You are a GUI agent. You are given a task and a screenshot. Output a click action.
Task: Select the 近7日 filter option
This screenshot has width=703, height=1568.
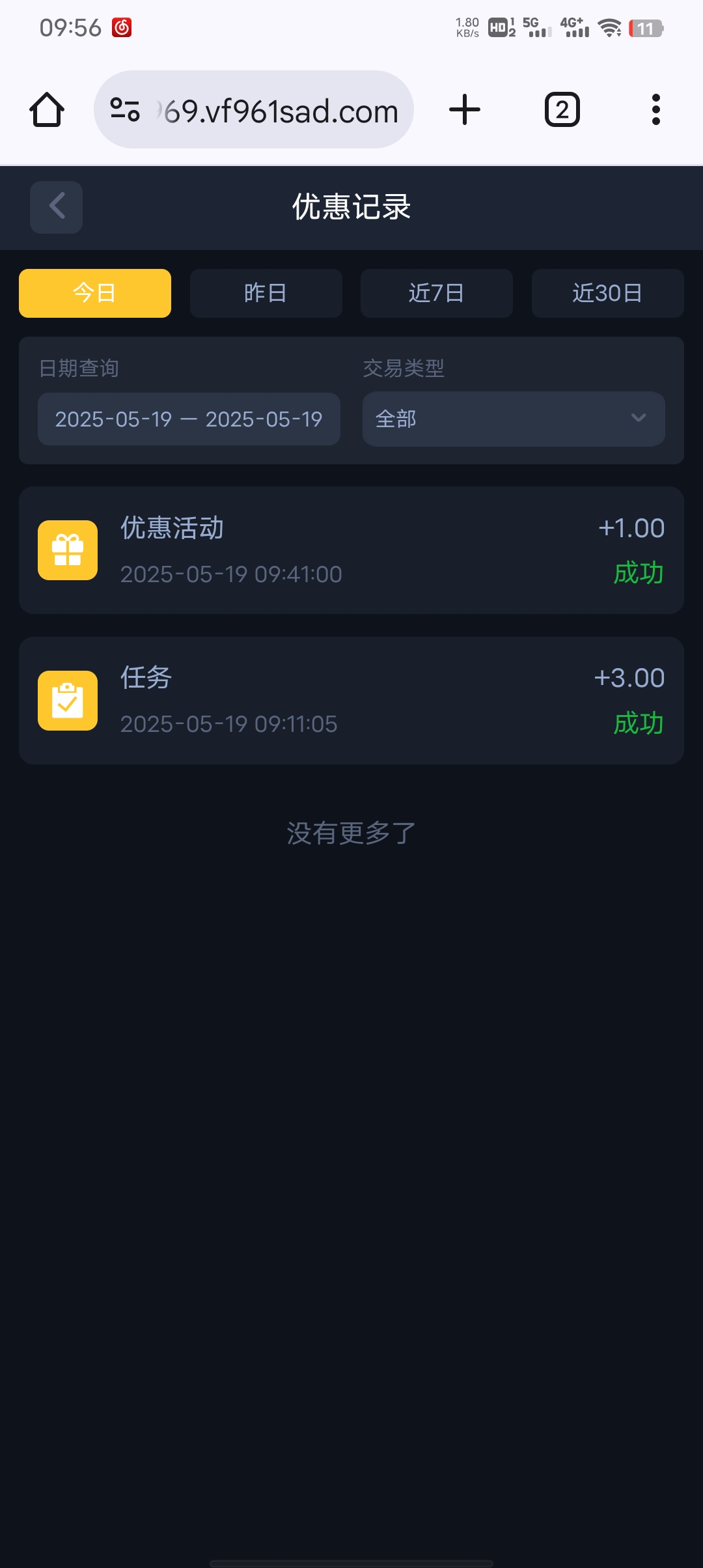(436, 293)
